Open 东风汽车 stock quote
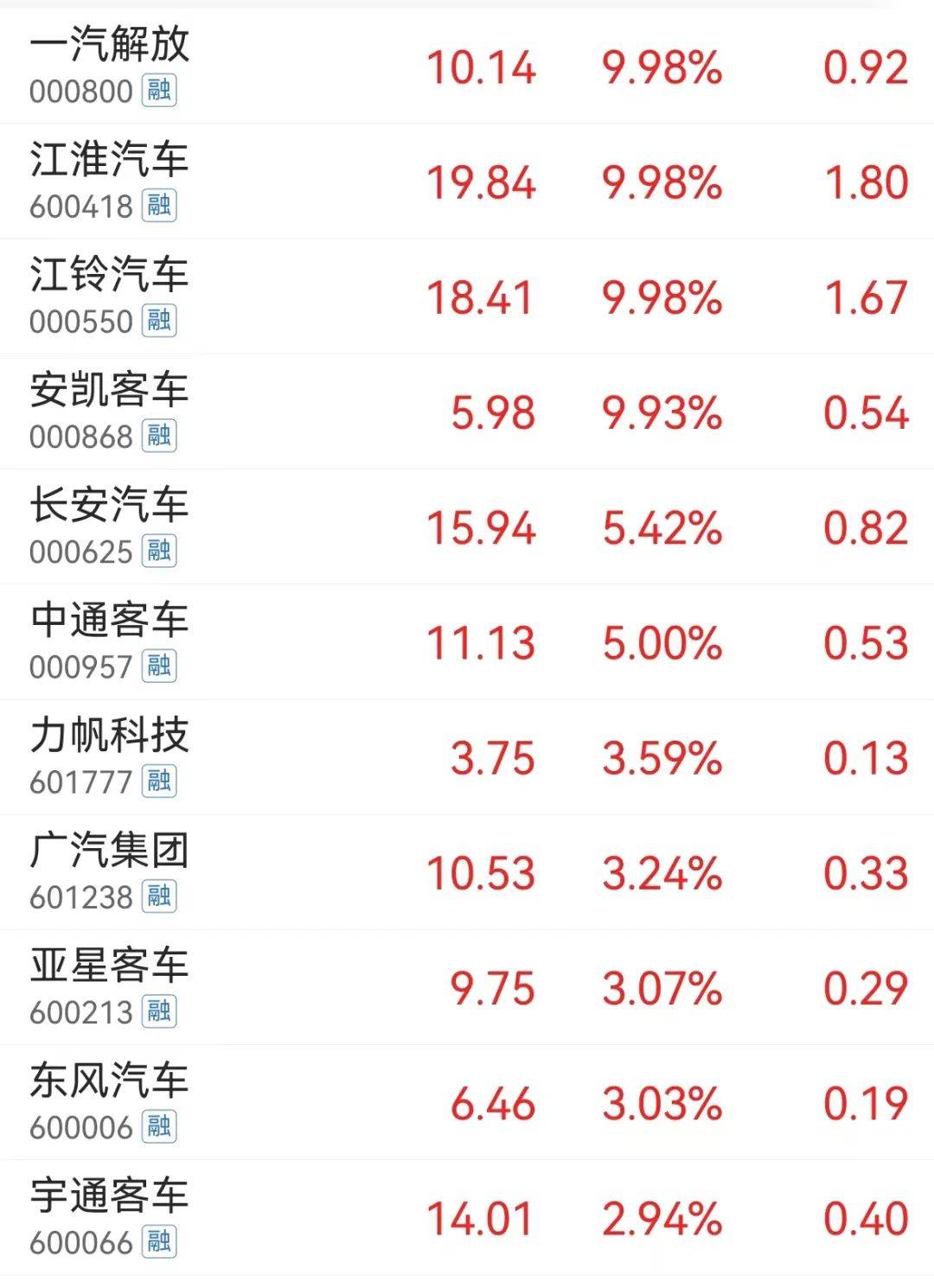This screenshot has height=1288, width=934. pyautogui.click(x=110, y=1081)
